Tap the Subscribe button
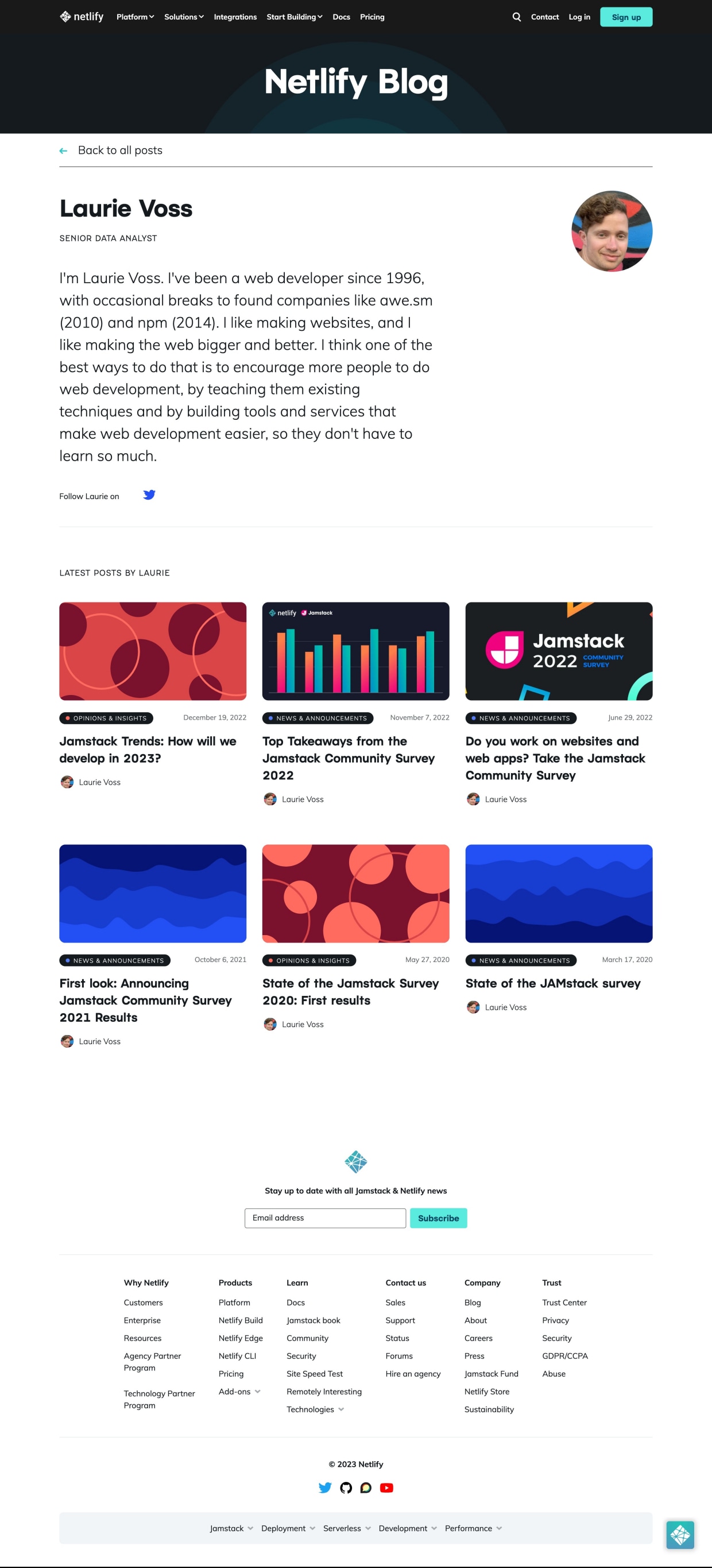This screenshot has height=1568, width=712. 438,1218
